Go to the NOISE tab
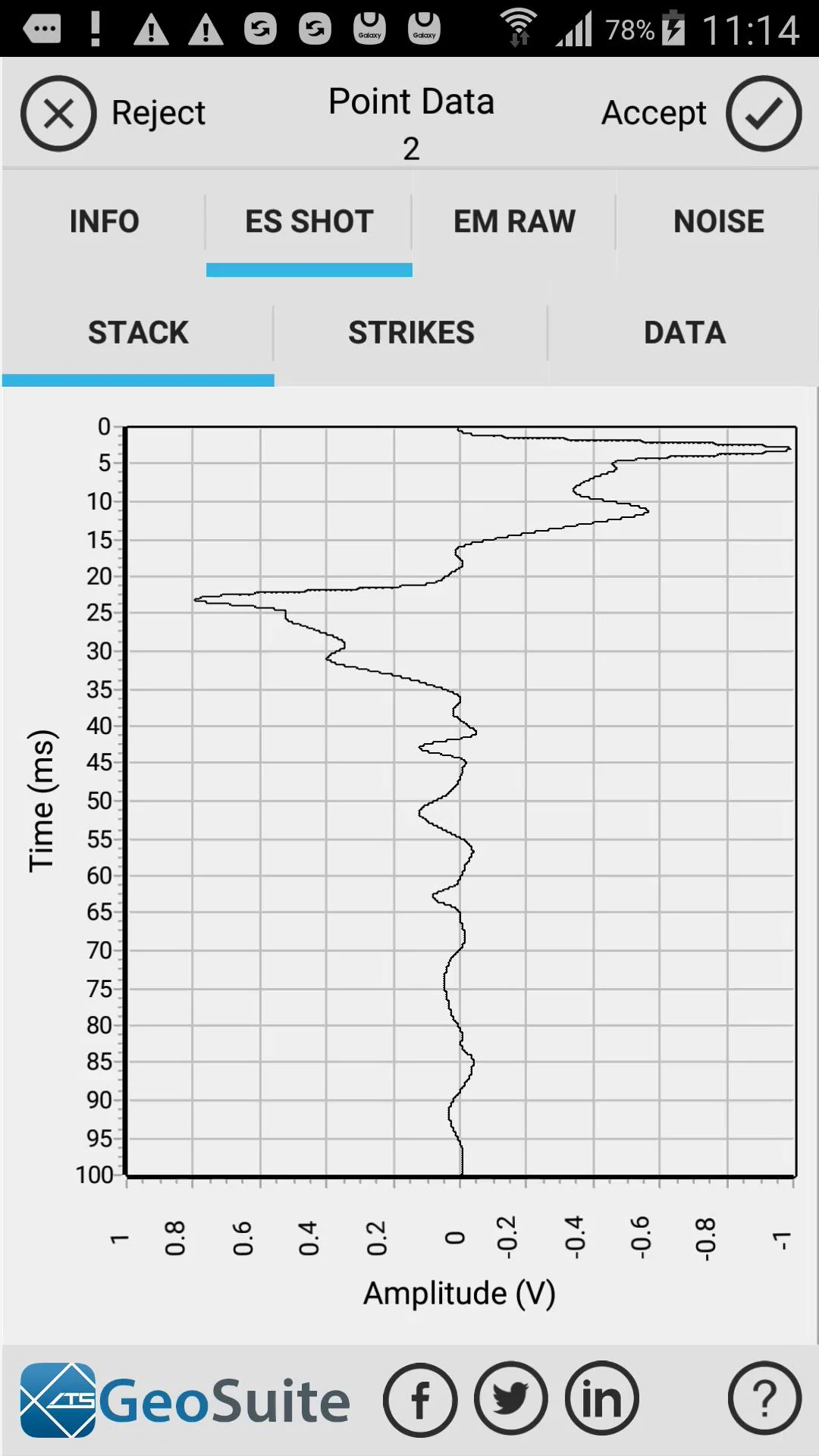The image size is (819, 1456). click(x=718, y=221)
